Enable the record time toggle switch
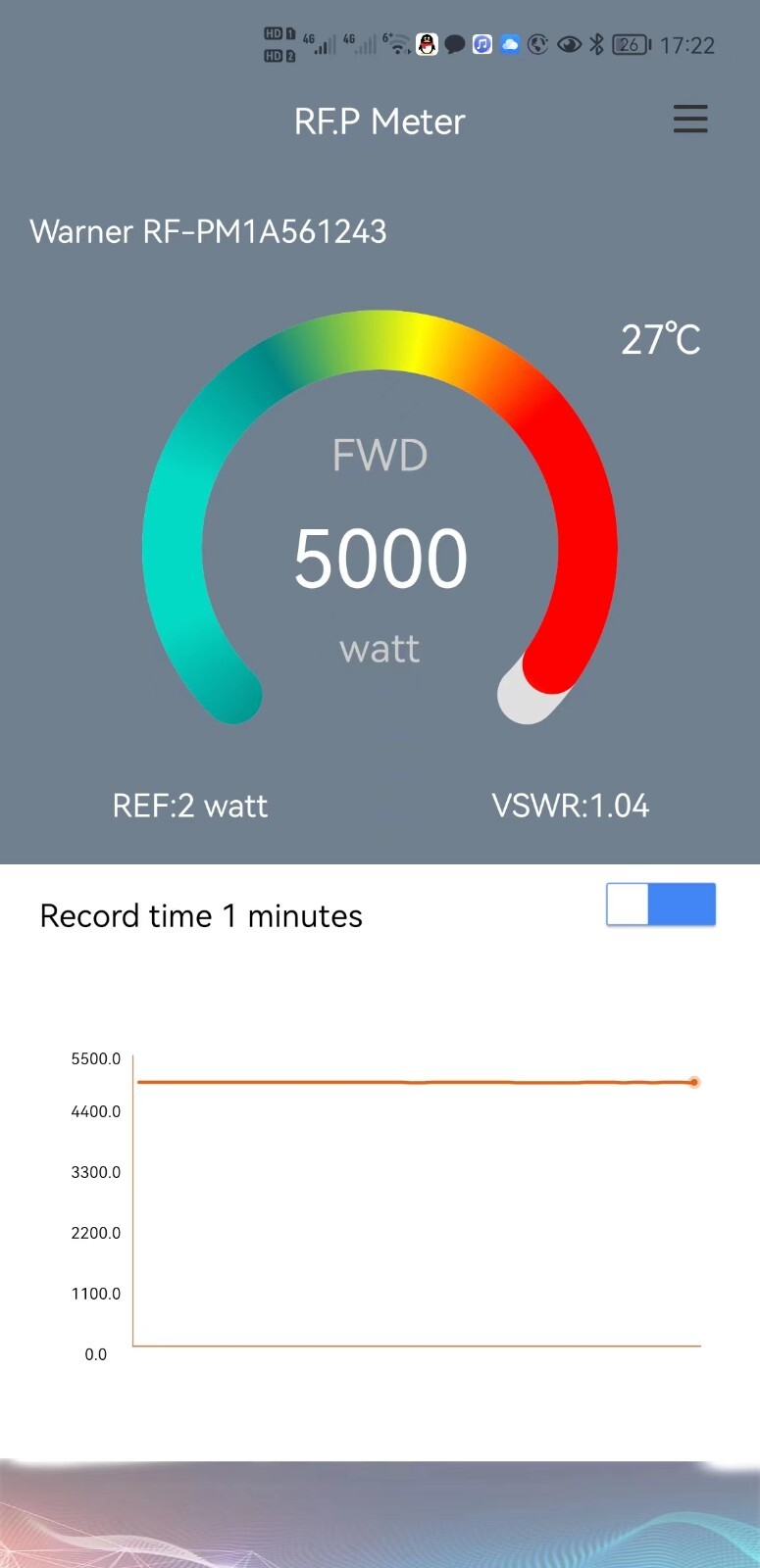Image resolution: width=760 pixels, height=1568 pixels. point(661,904)
